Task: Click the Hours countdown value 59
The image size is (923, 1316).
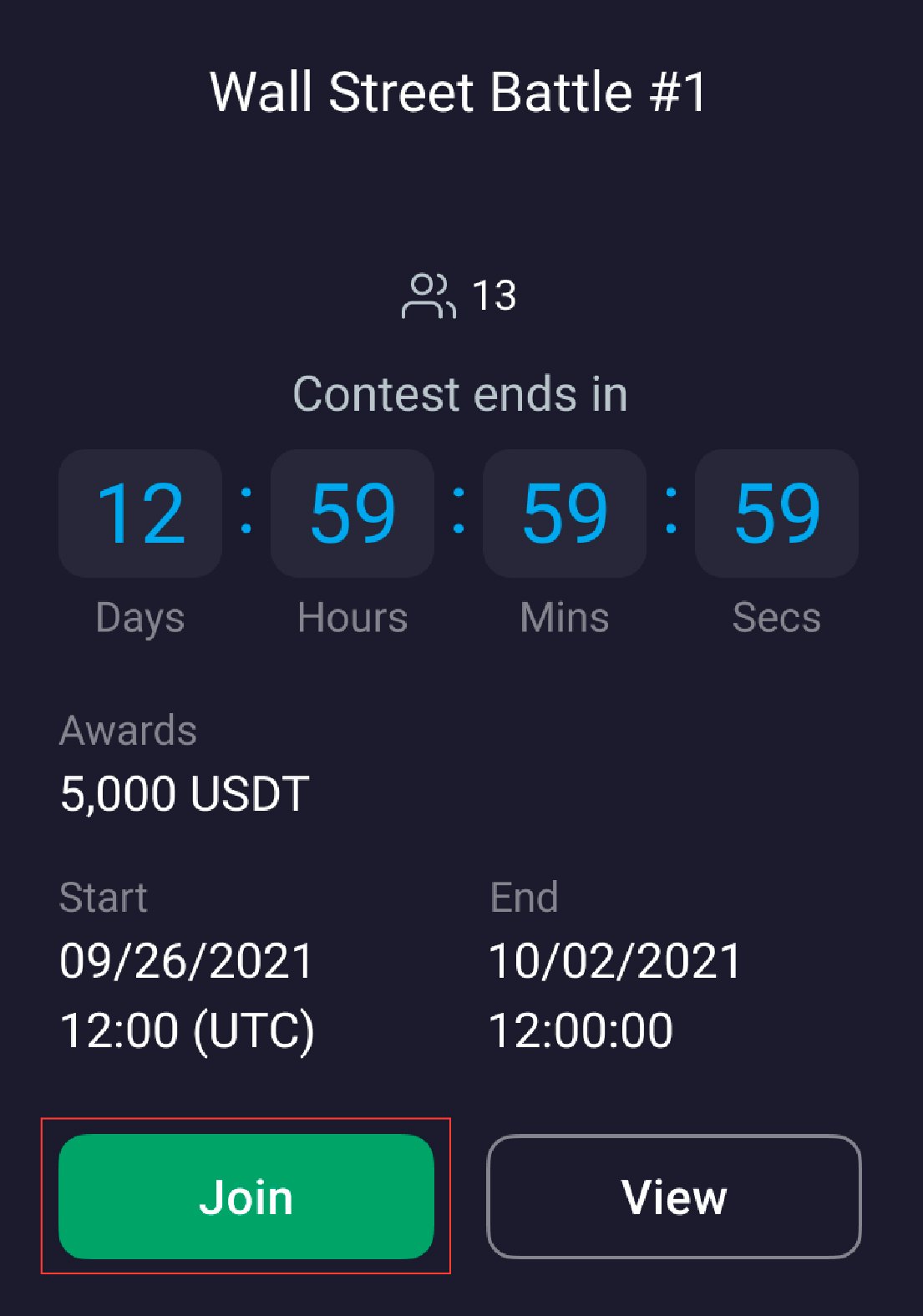Action: [352, 514]
